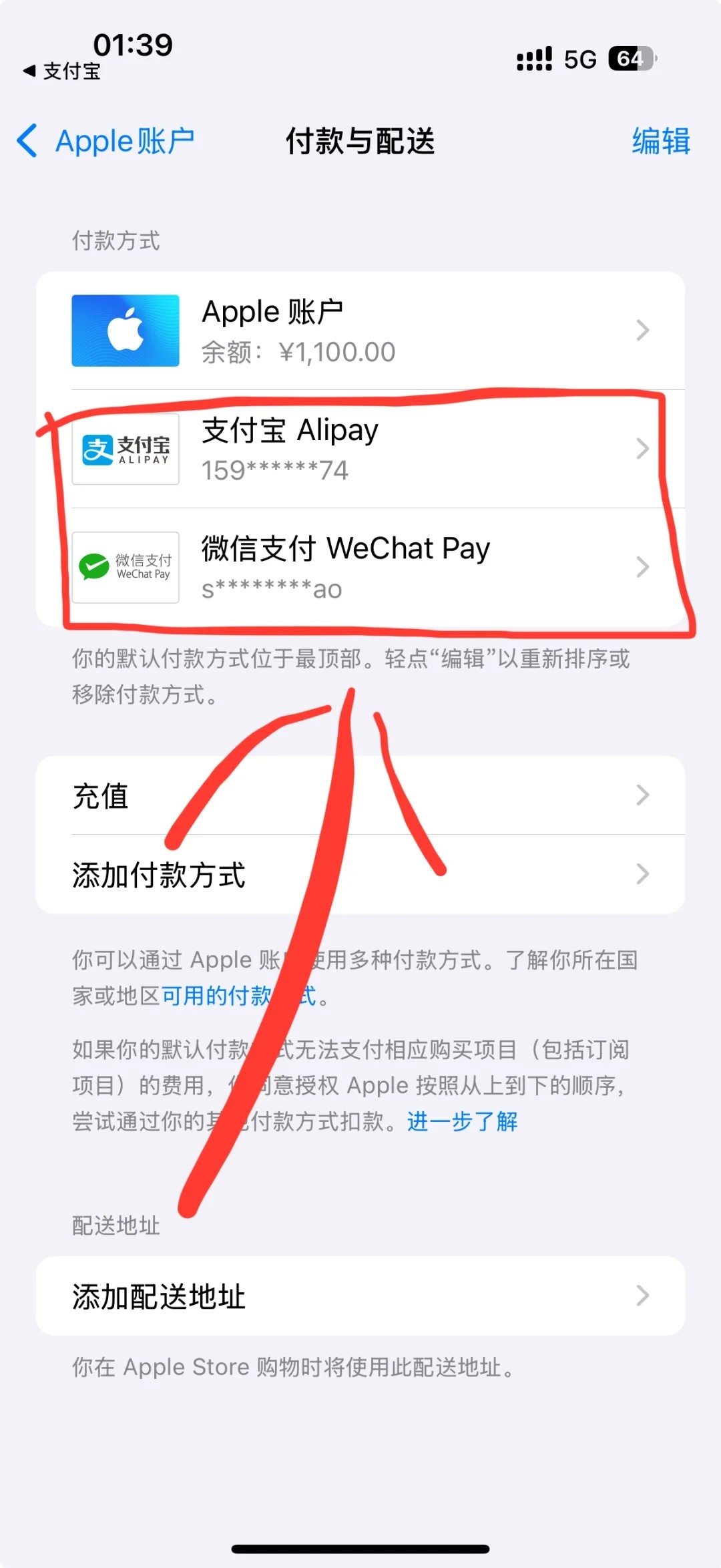Screen dimensions: 721x1568
Task: Open the 充值 recharge chevron
Action: click(x=643, y=795)
